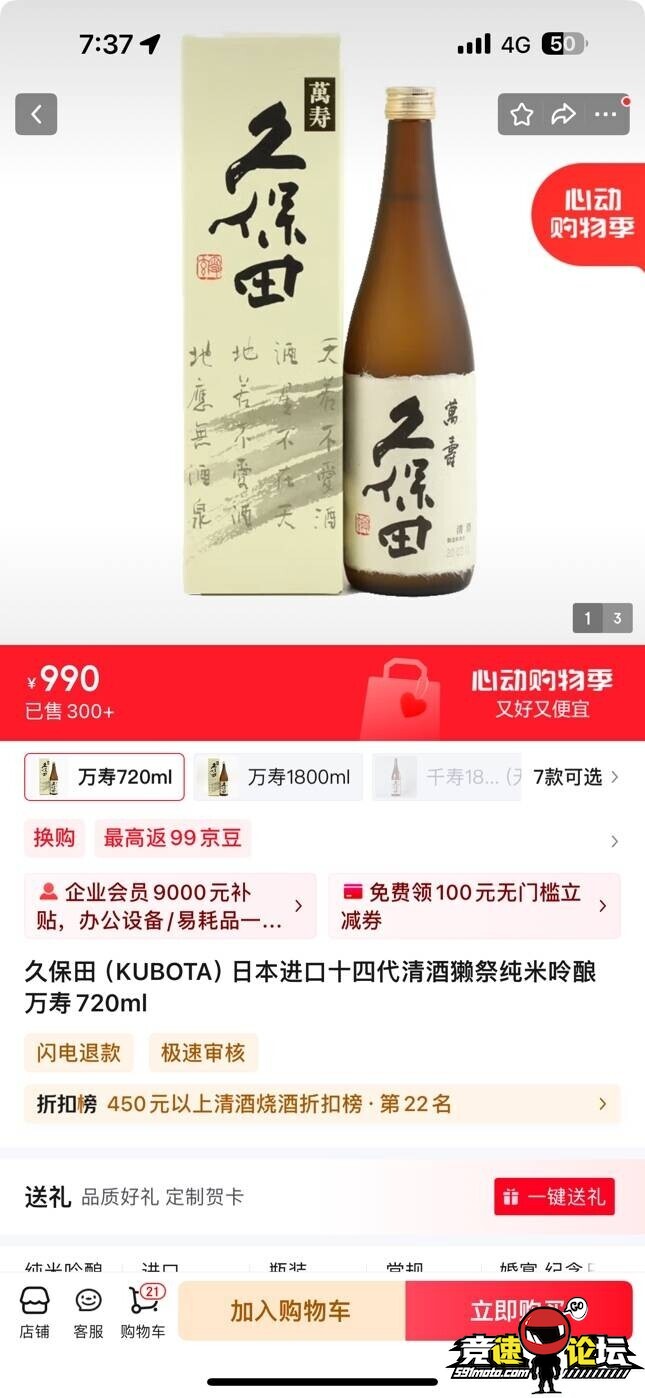Viewport: 645px width, 1398px height.
Task: Open the three-dot overflow menu
Action: tap(606, 114)
